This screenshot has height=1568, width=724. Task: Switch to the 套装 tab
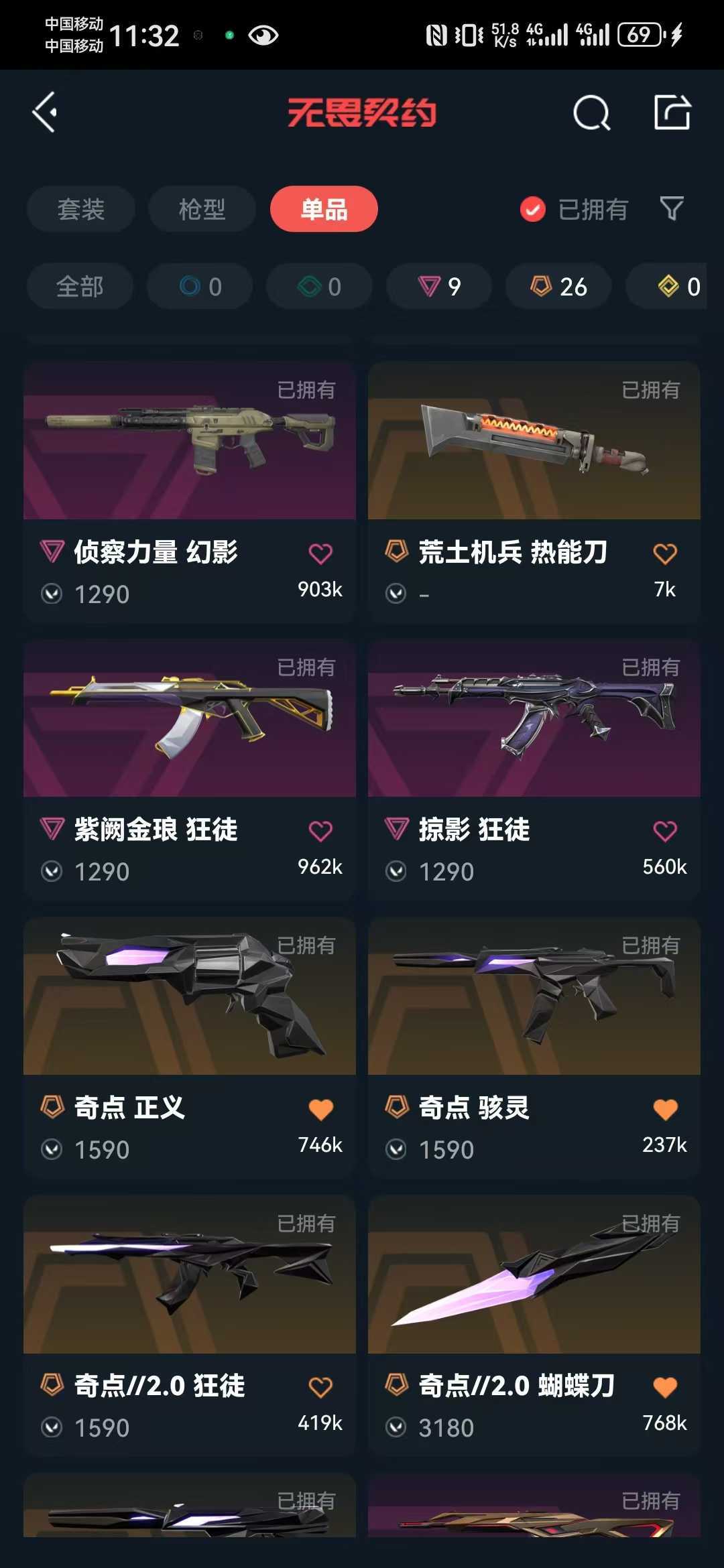tap(80, 209)
